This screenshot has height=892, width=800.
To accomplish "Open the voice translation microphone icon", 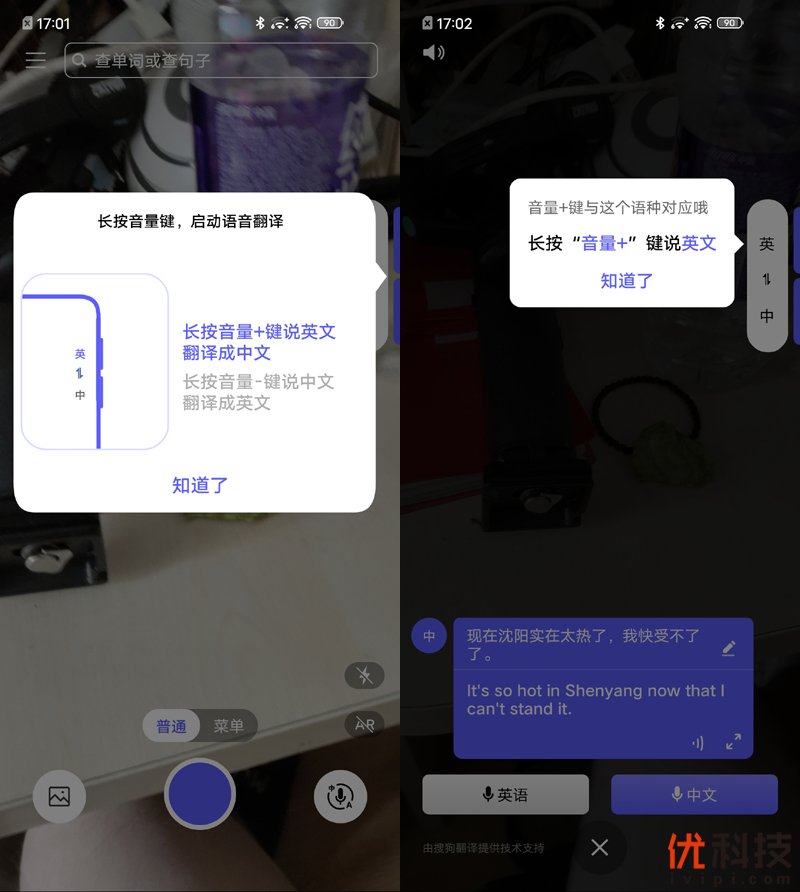I will pos(340,796).
